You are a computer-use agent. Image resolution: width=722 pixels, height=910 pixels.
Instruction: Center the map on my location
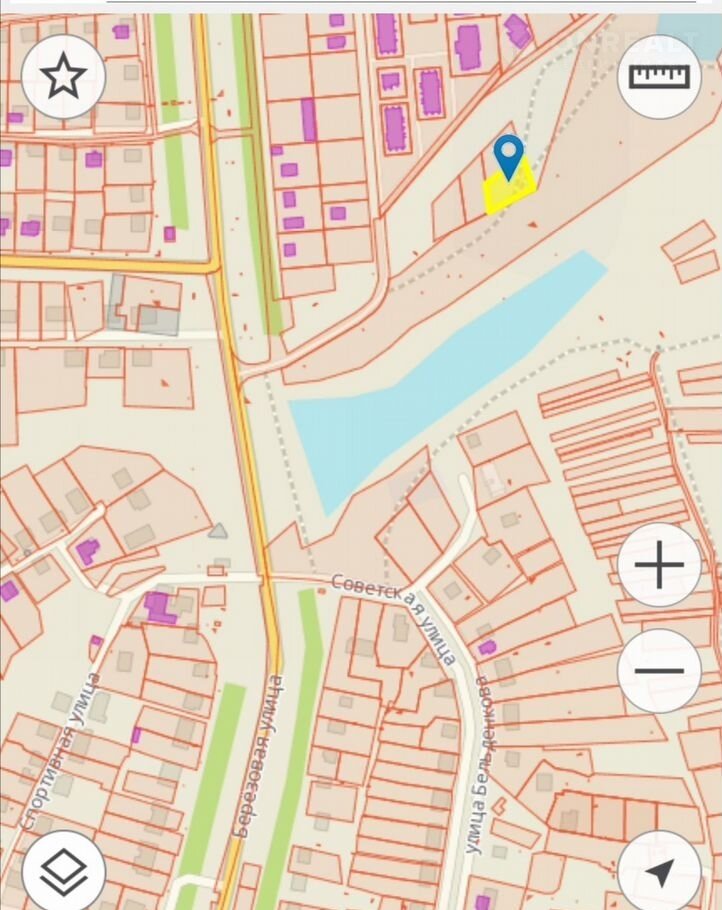click(x=659, y=872)
